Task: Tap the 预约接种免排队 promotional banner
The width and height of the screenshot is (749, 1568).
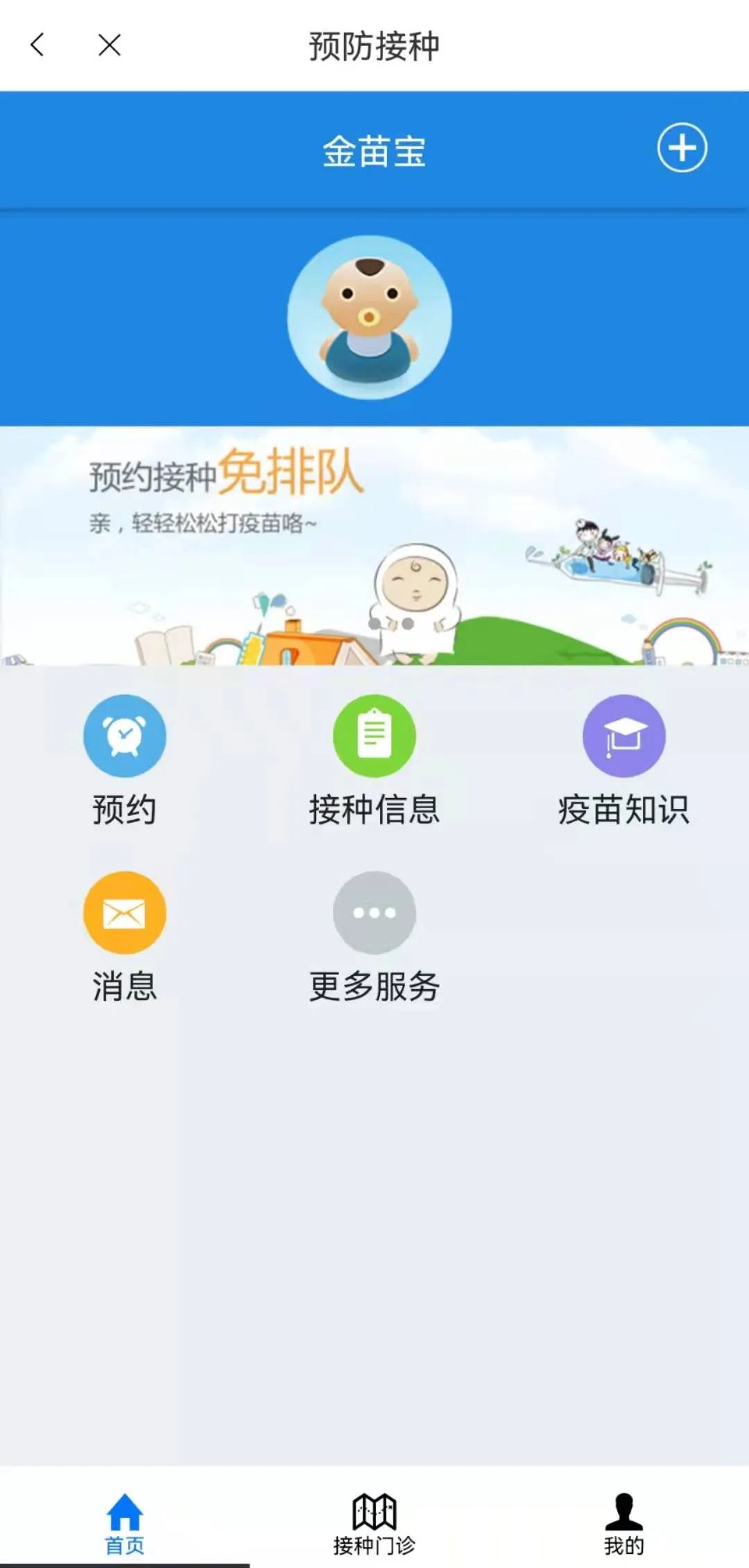Action: click(374, 548)
